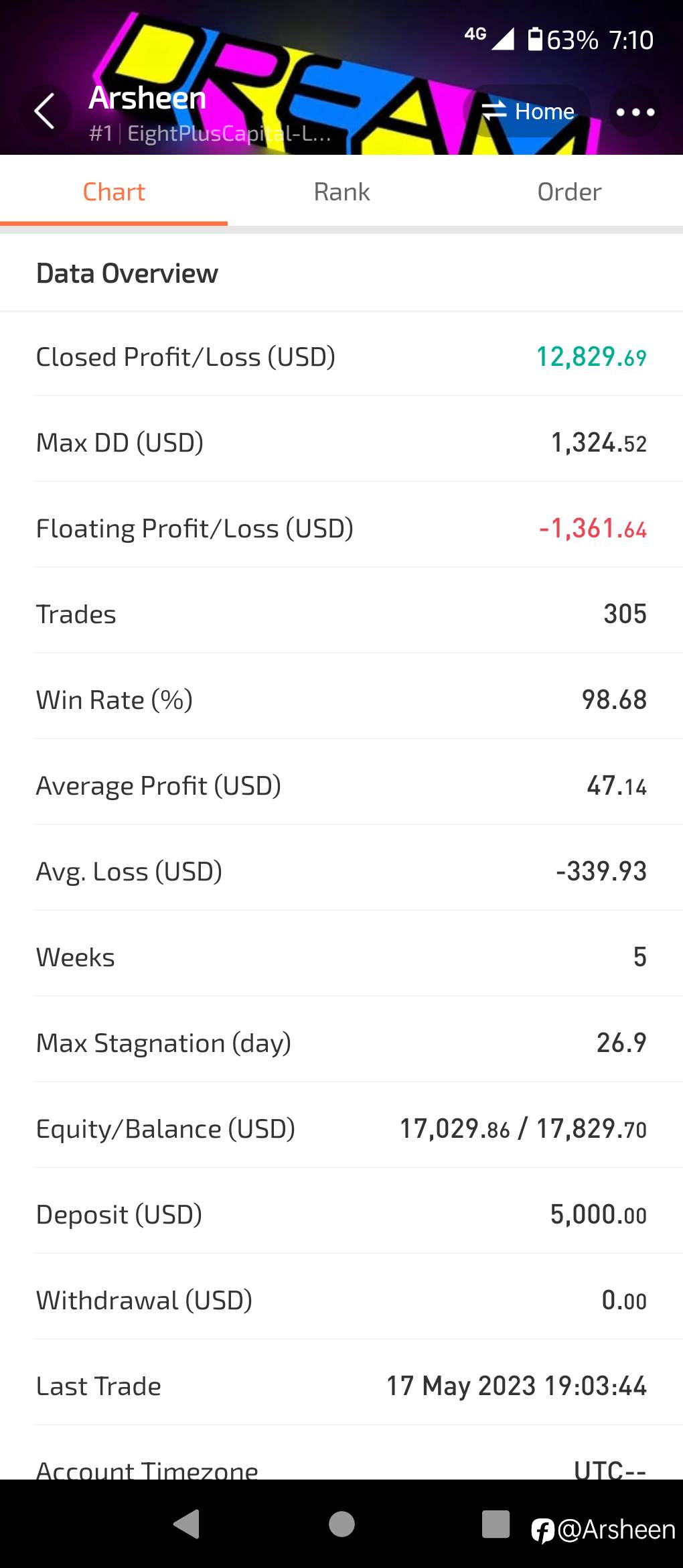
Task: Select the Chart tab
Action: (x=114, y=192)
